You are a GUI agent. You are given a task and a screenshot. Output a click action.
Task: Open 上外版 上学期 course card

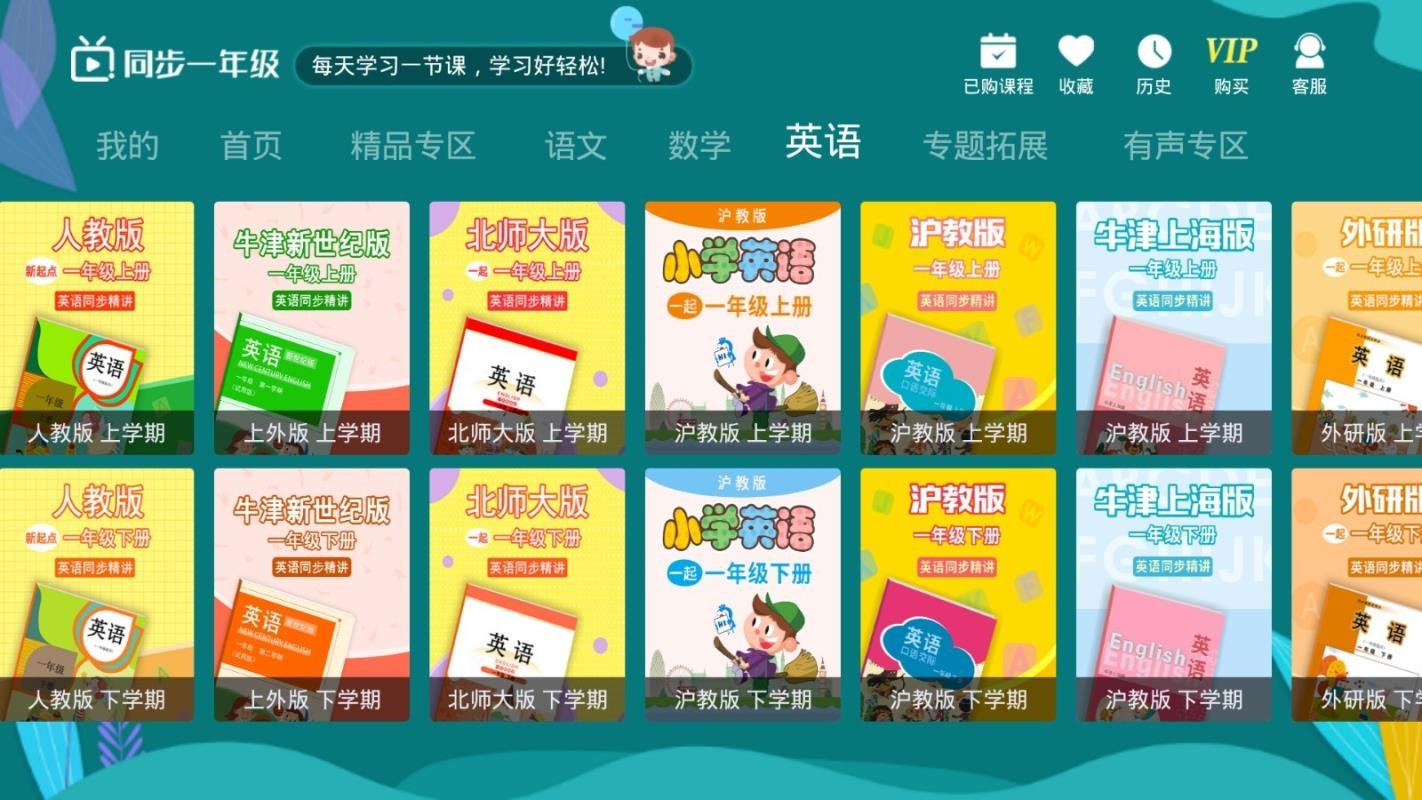pos(312,328)
